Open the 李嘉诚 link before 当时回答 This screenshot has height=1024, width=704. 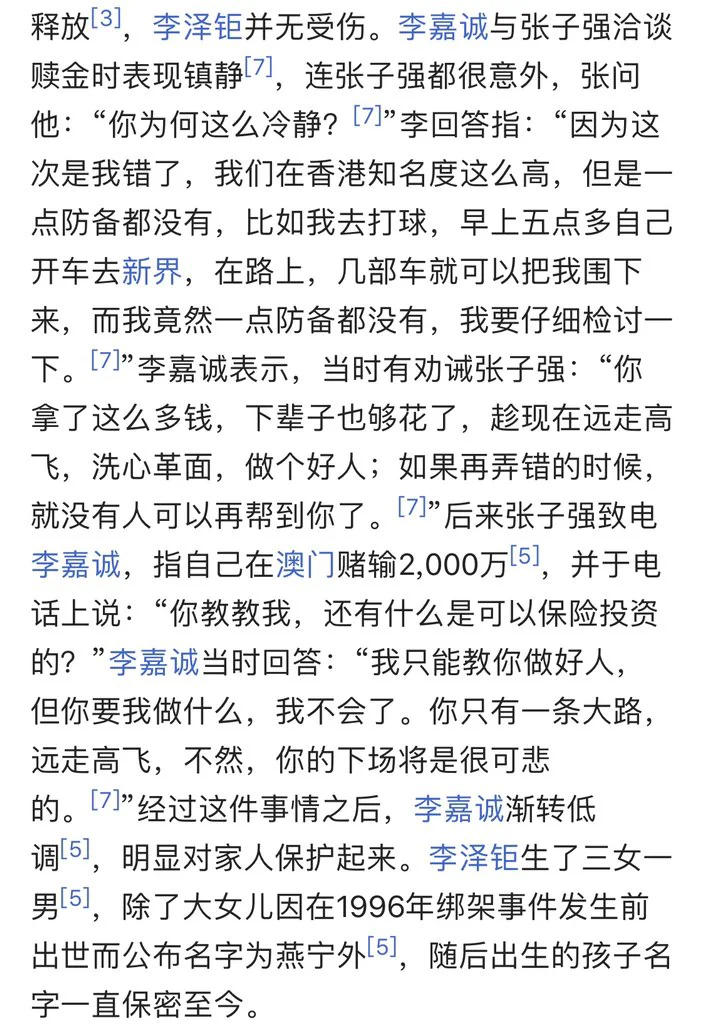pos(154,662)
